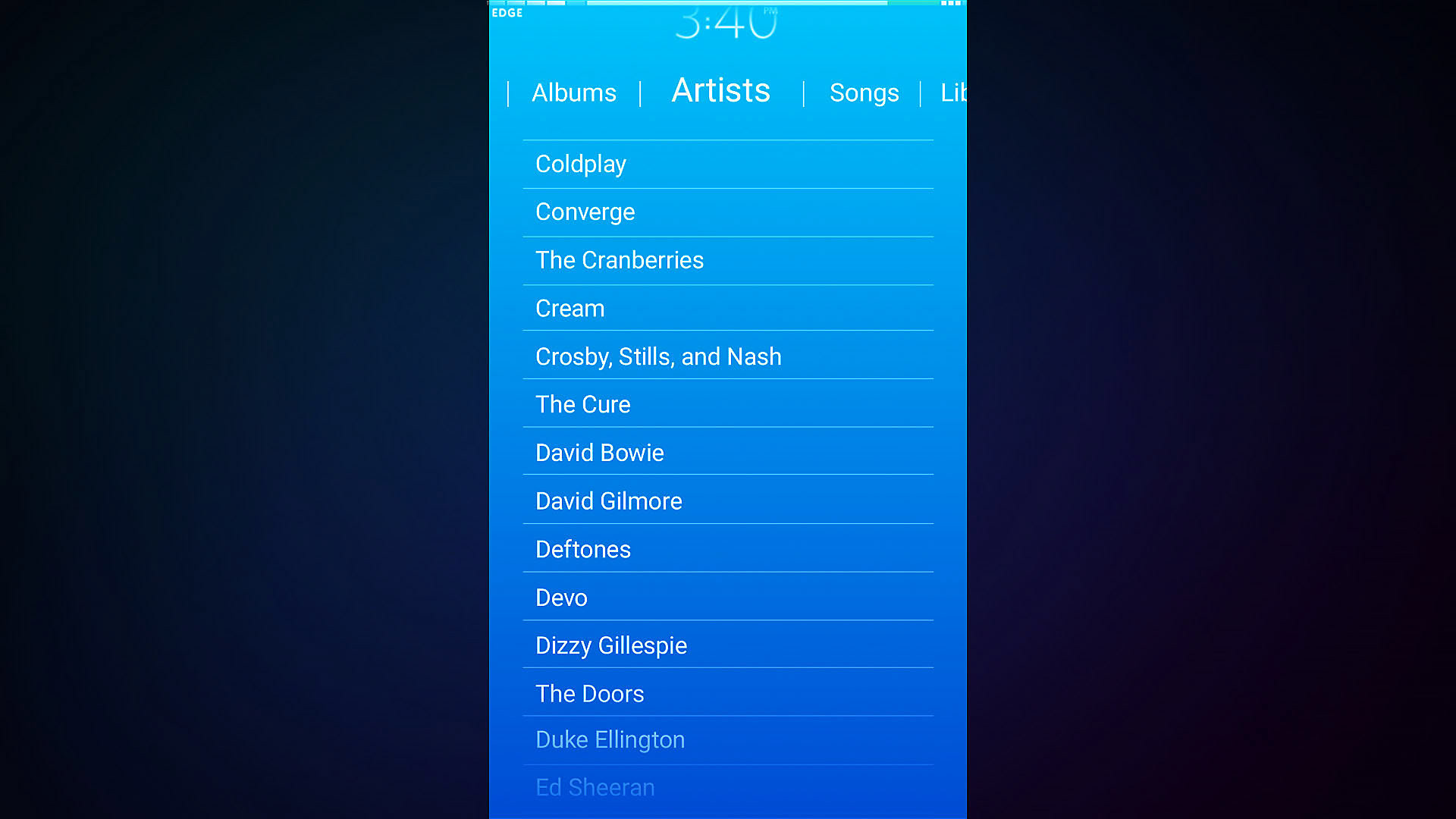Open the Coldplay artist page
Screen dimensions: 1456x819
click(x=581, y=164)
